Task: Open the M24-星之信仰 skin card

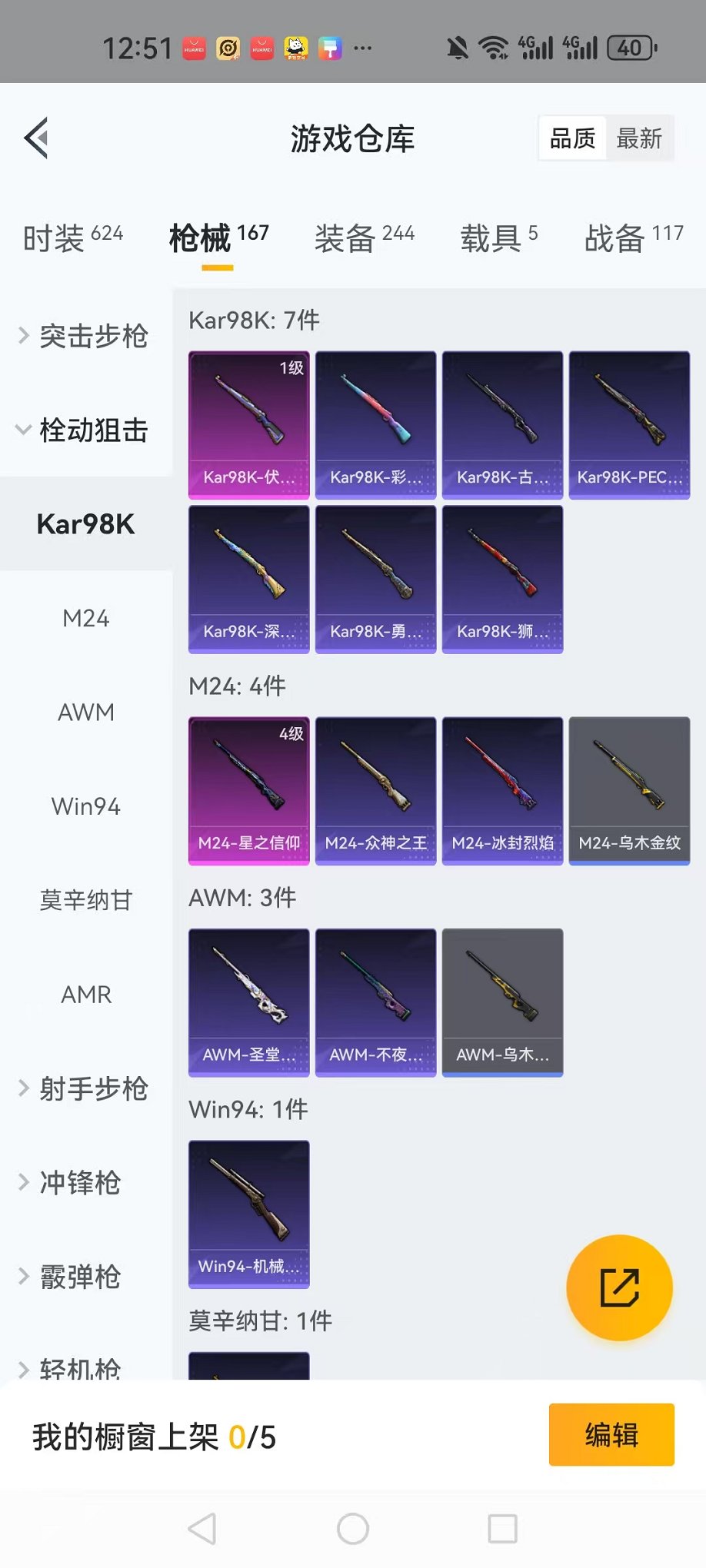Action: point(249,791)
